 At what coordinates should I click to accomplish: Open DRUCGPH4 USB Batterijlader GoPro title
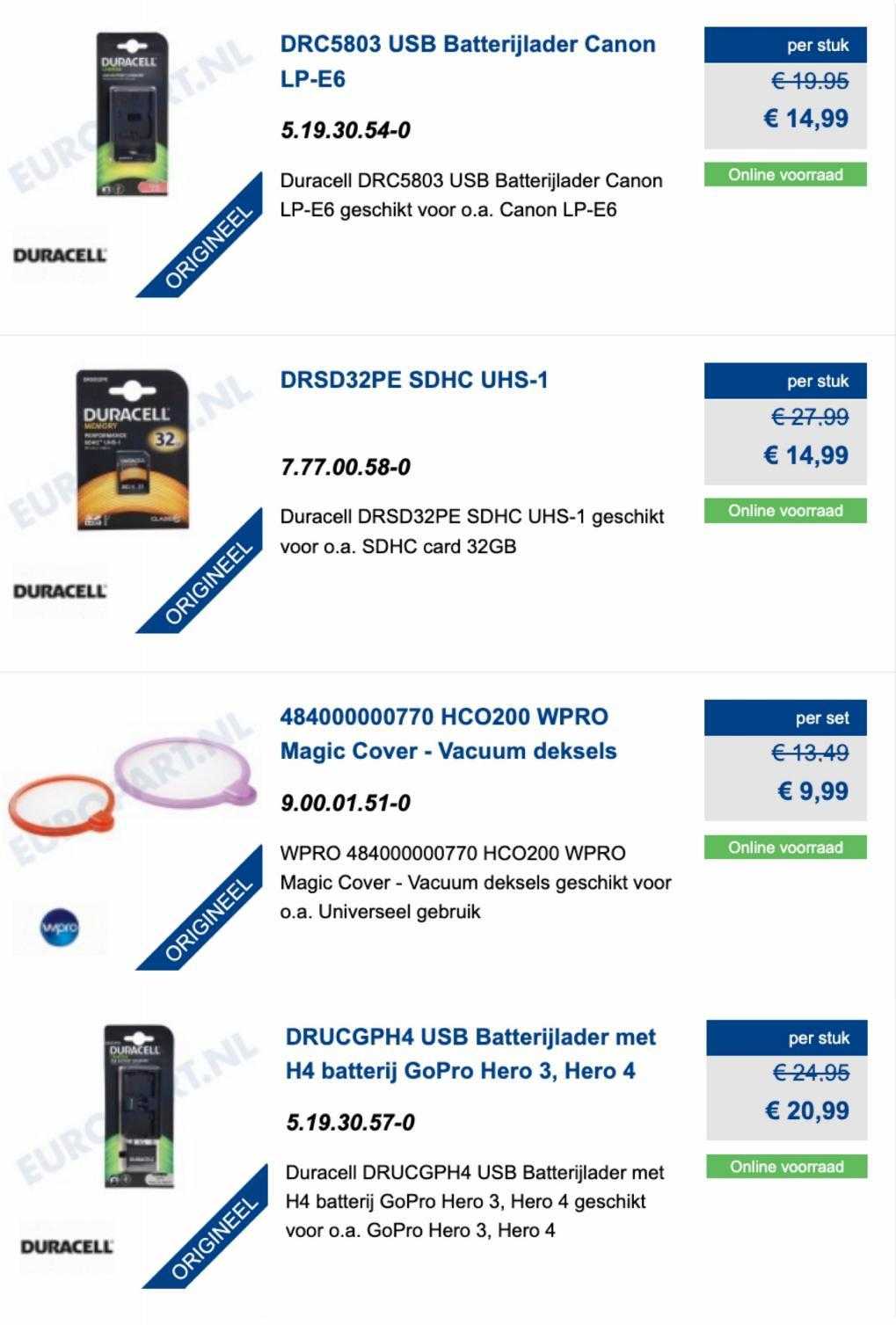click(470, 1053)
